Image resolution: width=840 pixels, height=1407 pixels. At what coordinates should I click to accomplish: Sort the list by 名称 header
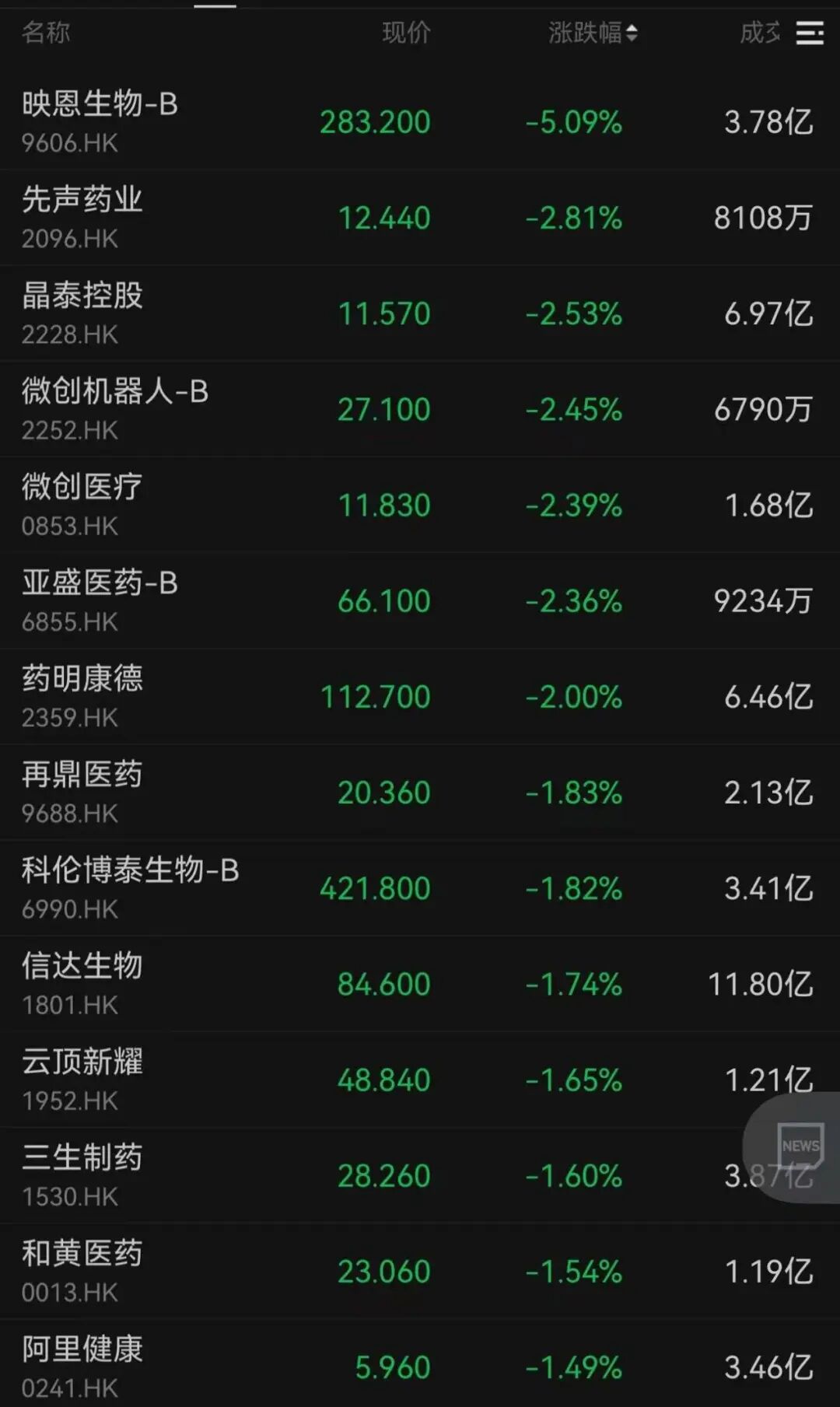(x=46, y=33)
